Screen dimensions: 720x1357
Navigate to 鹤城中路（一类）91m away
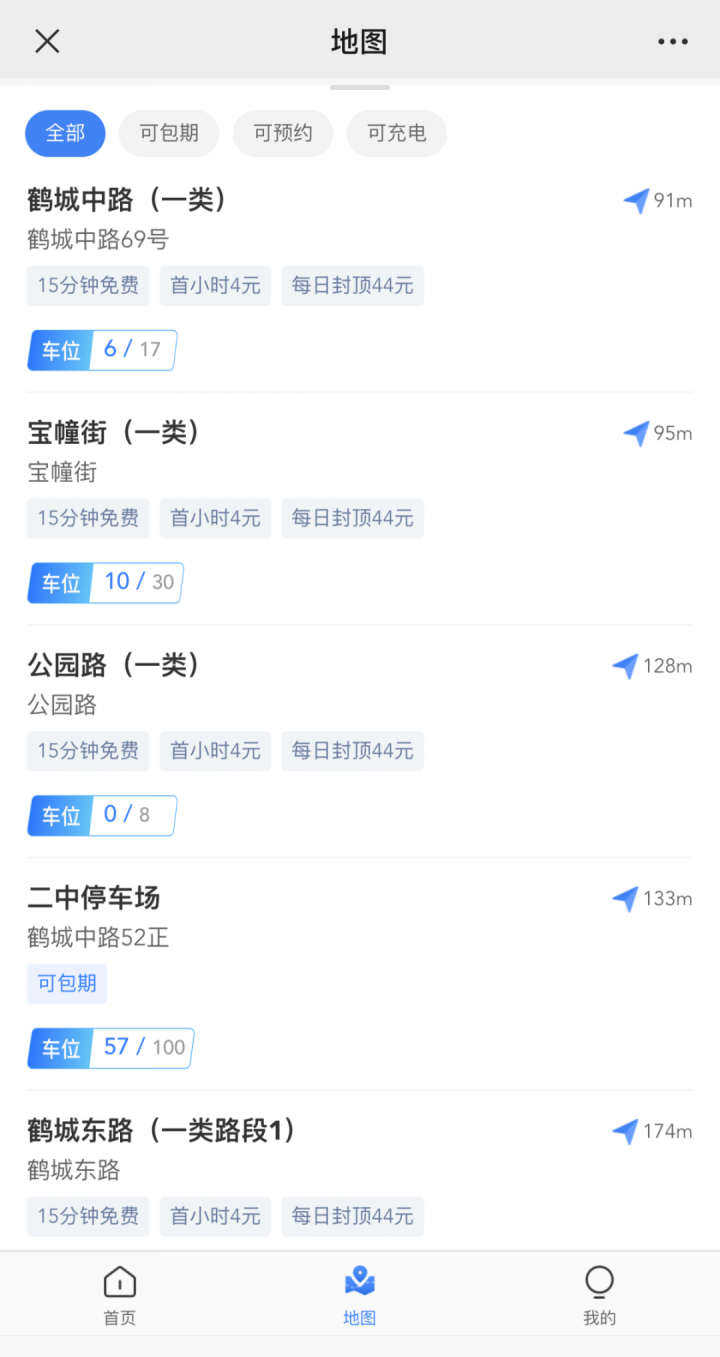(657, 201)
